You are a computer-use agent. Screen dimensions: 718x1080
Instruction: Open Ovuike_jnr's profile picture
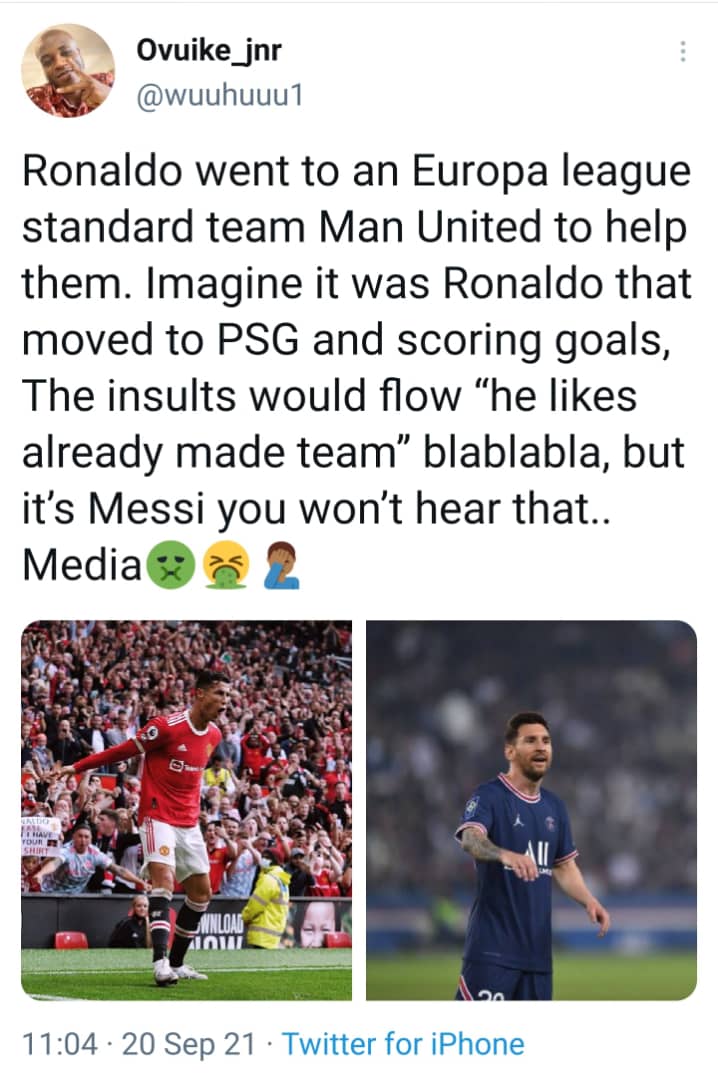coord(68,71)
